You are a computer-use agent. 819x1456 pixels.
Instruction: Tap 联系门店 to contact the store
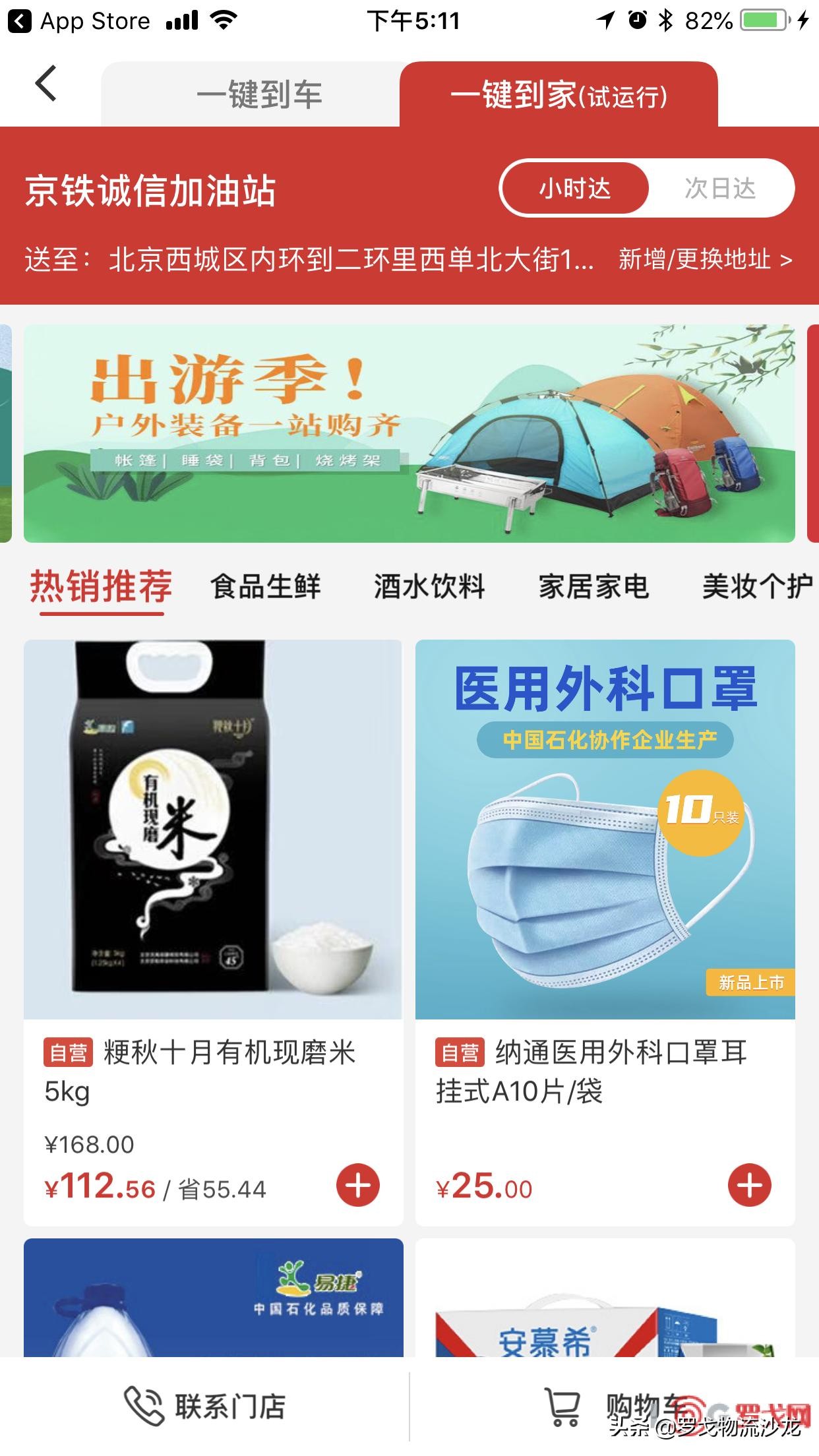coord(204,1405)
